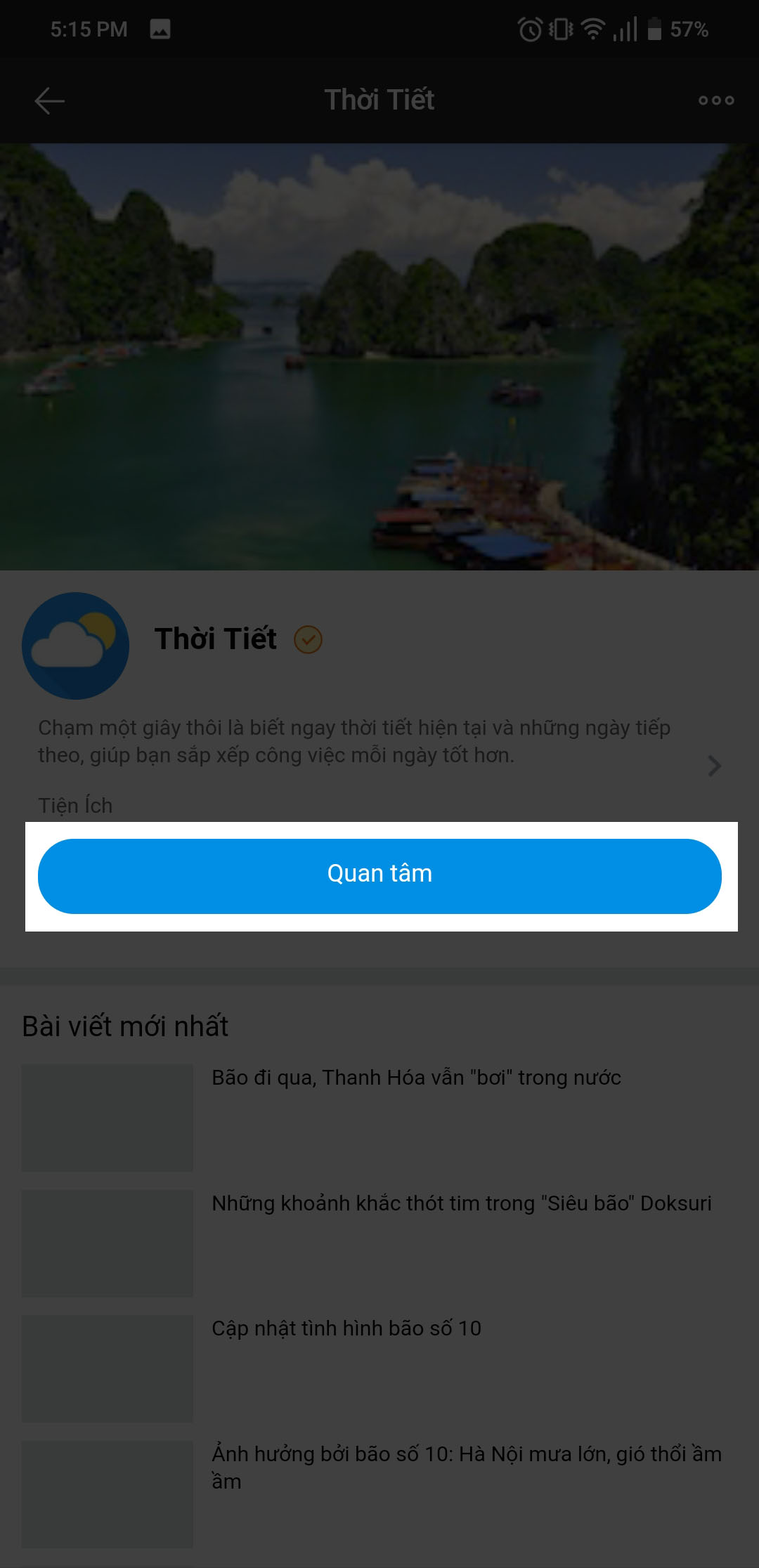Screen dimensions: 759x1568
Task: View the Thời Tiết profile avatar
Action: point(75,646)
